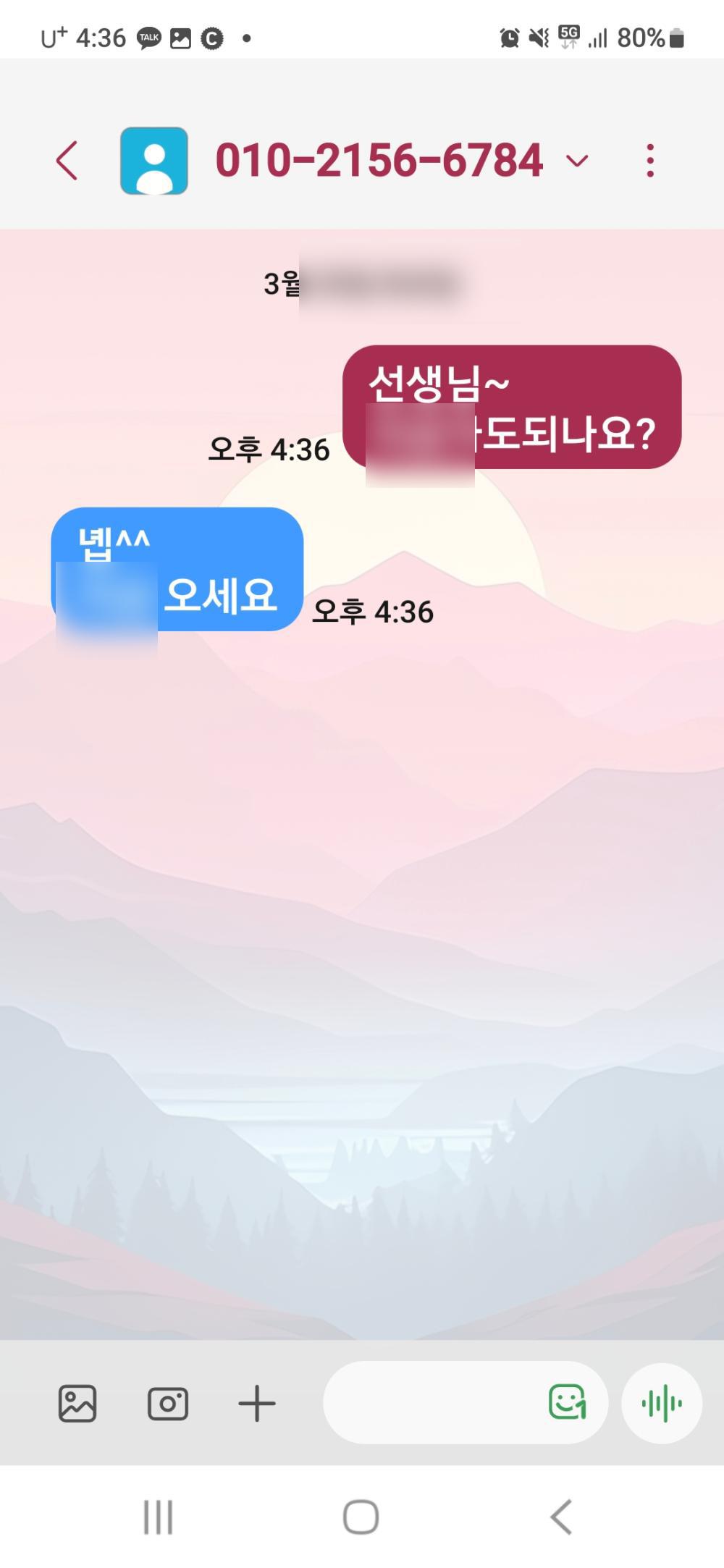724x1568 pixels.
Task: Open the sticker and emoji picker
Action: (567, 1402)
